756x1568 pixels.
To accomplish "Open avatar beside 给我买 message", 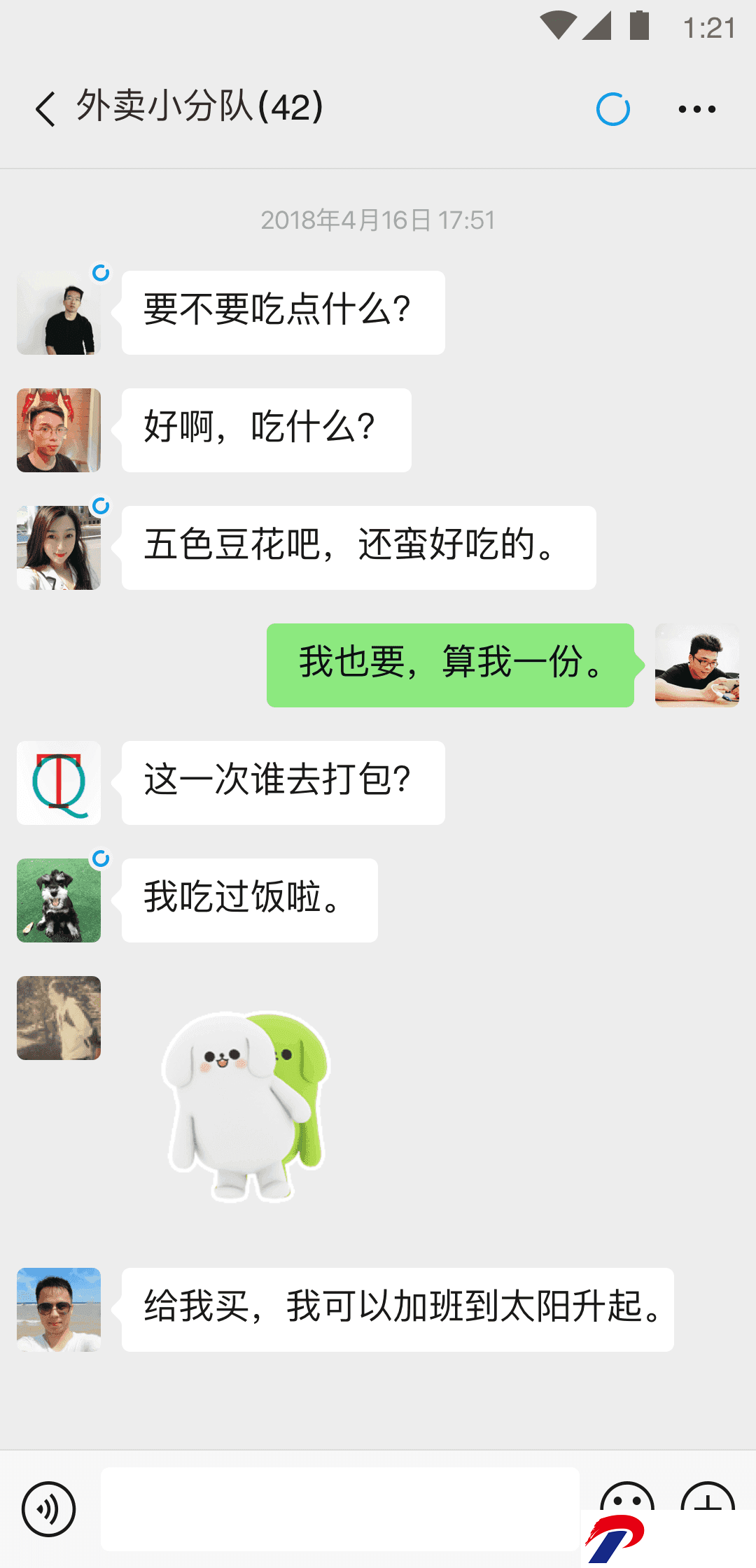I will coord(59,1310).
